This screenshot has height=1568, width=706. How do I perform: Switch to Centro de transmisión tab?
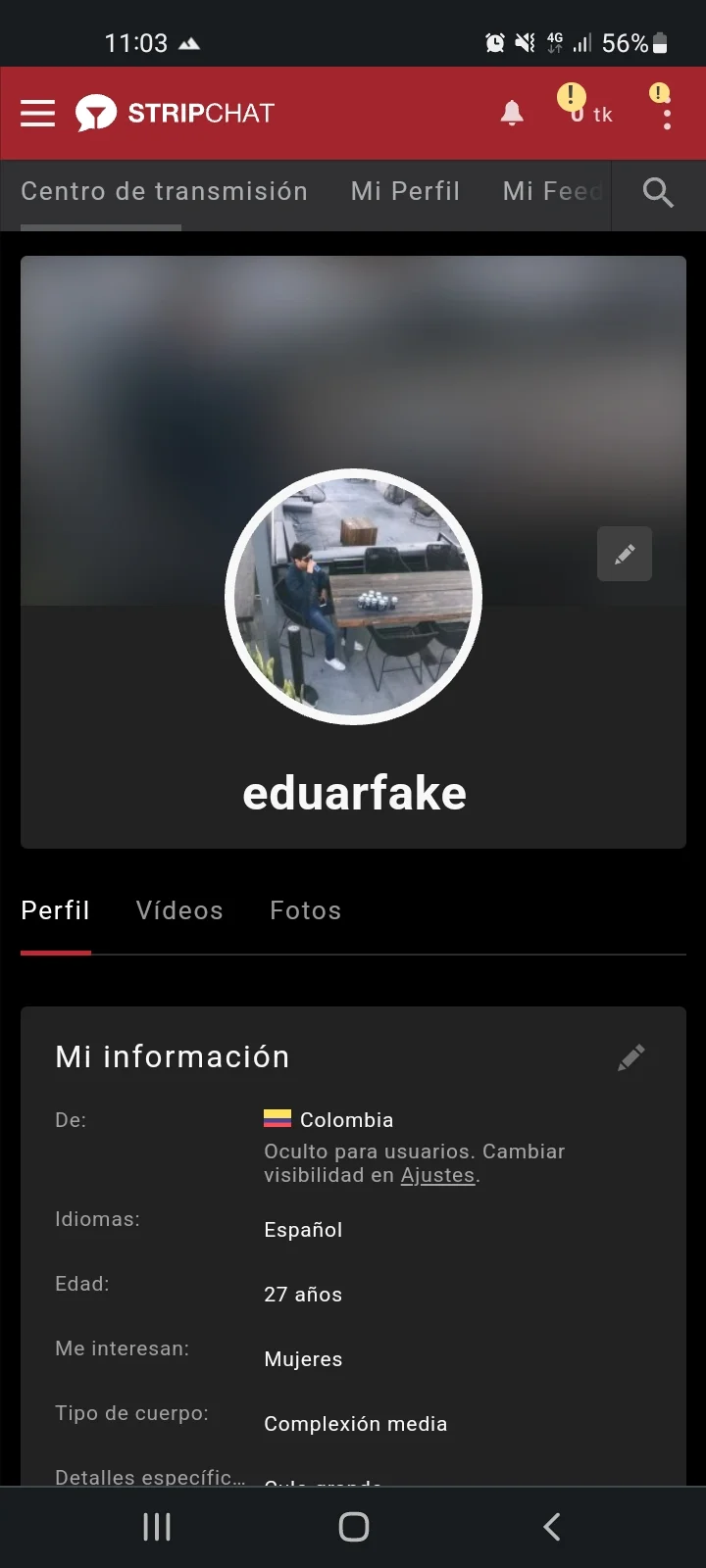click(164, 192)
